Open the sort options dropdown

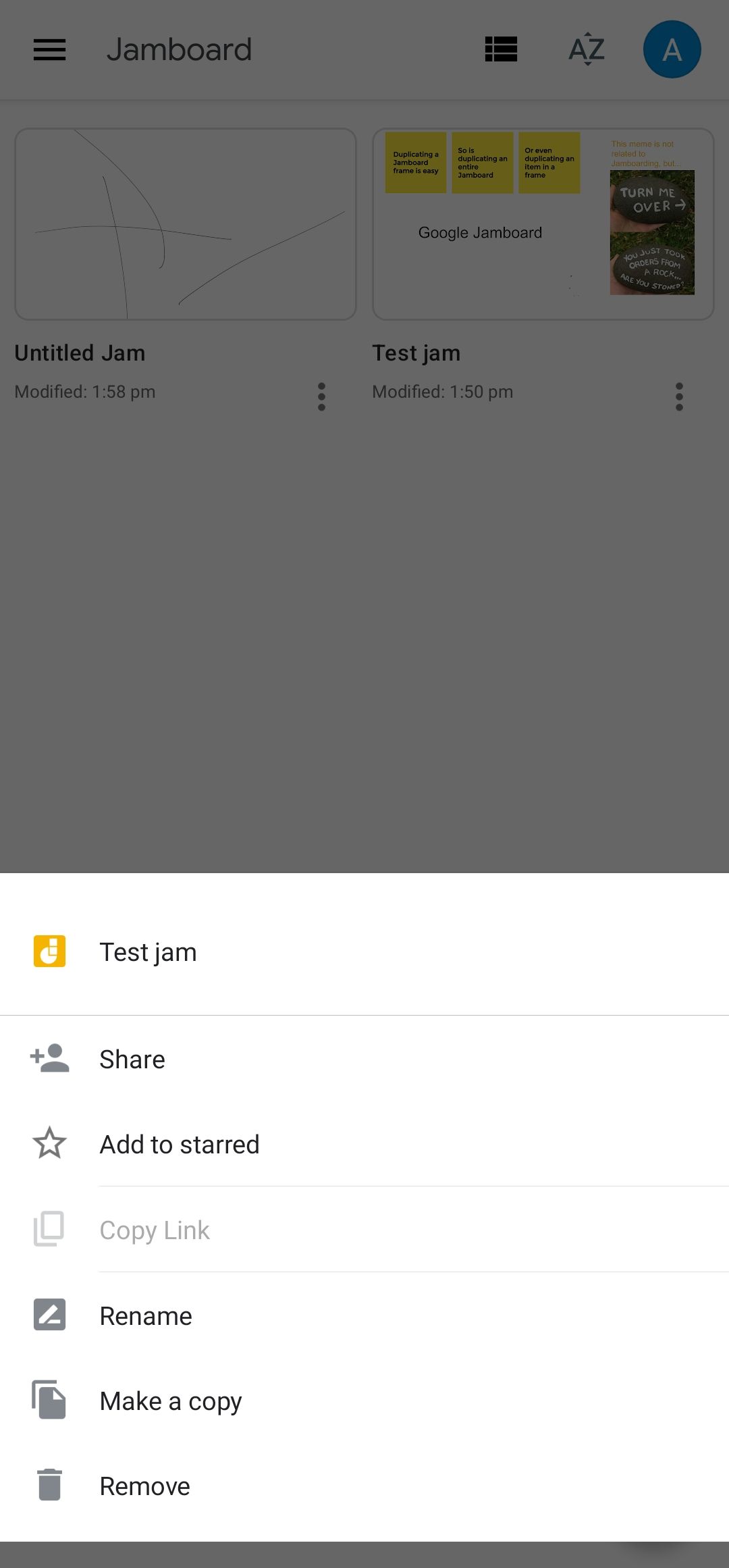point(585,49)
